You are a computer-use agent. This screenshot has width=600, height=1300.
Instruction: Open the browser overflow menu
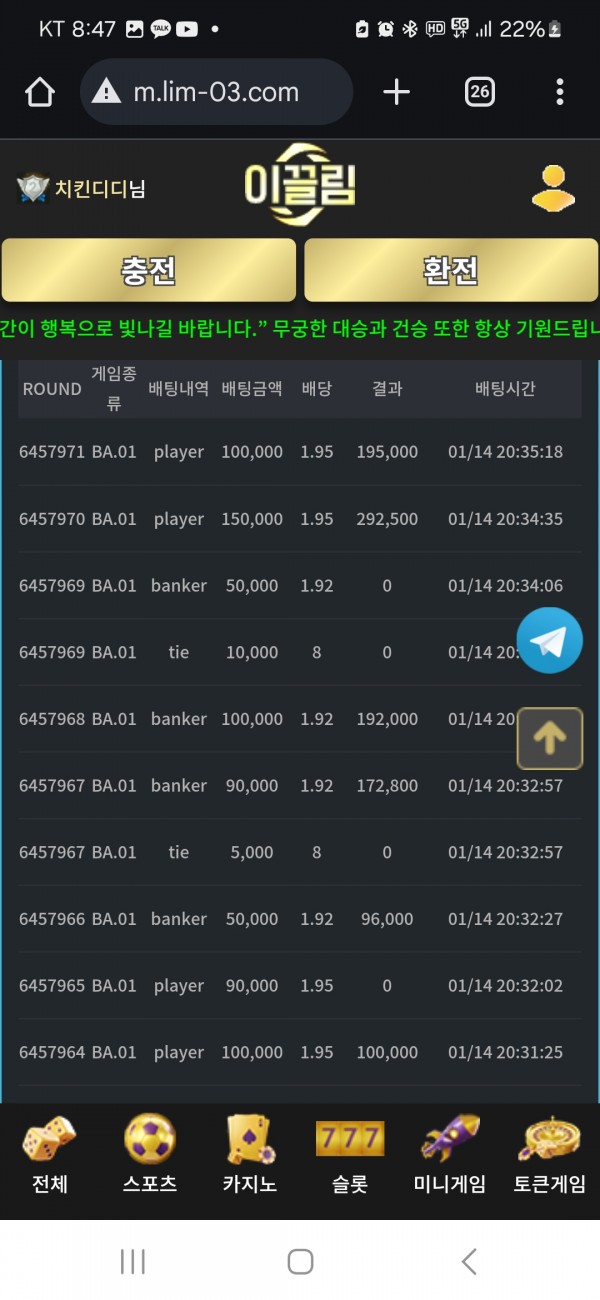[x=559, y=93]
